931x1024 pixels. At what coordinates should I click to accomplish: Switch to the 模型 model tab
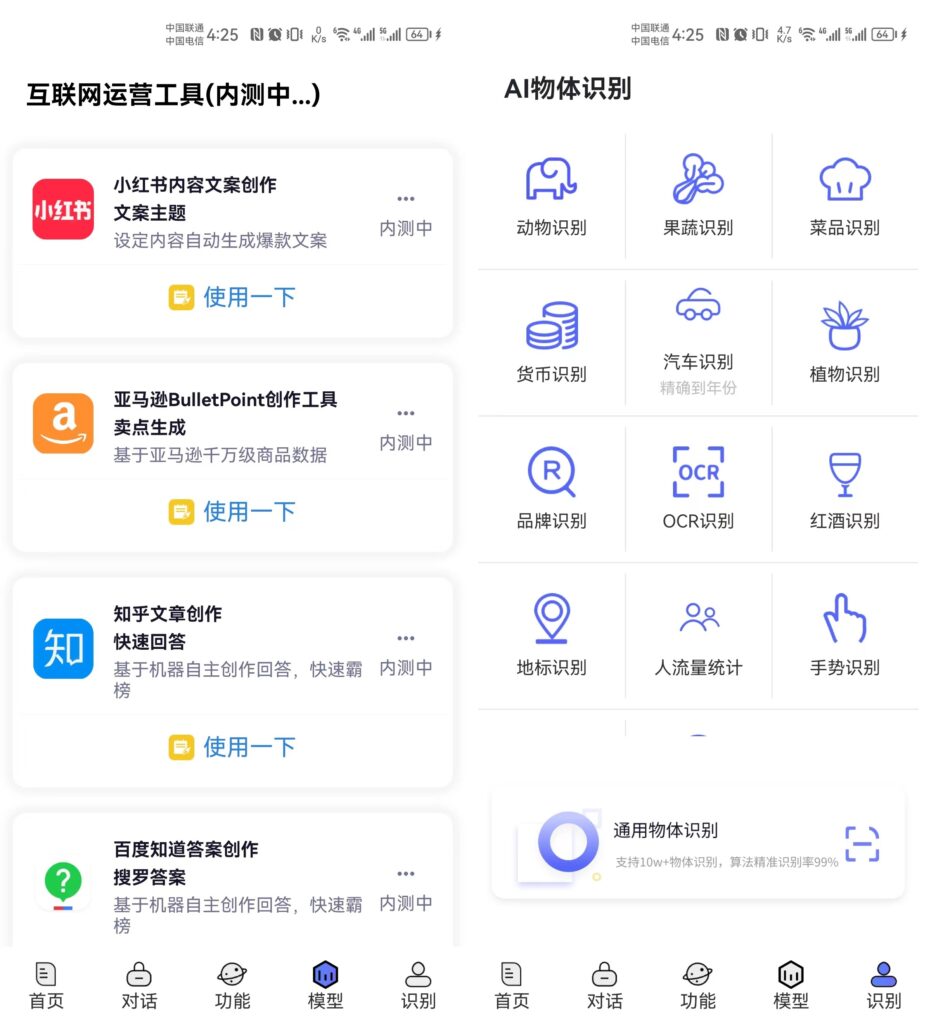point(324,985)
